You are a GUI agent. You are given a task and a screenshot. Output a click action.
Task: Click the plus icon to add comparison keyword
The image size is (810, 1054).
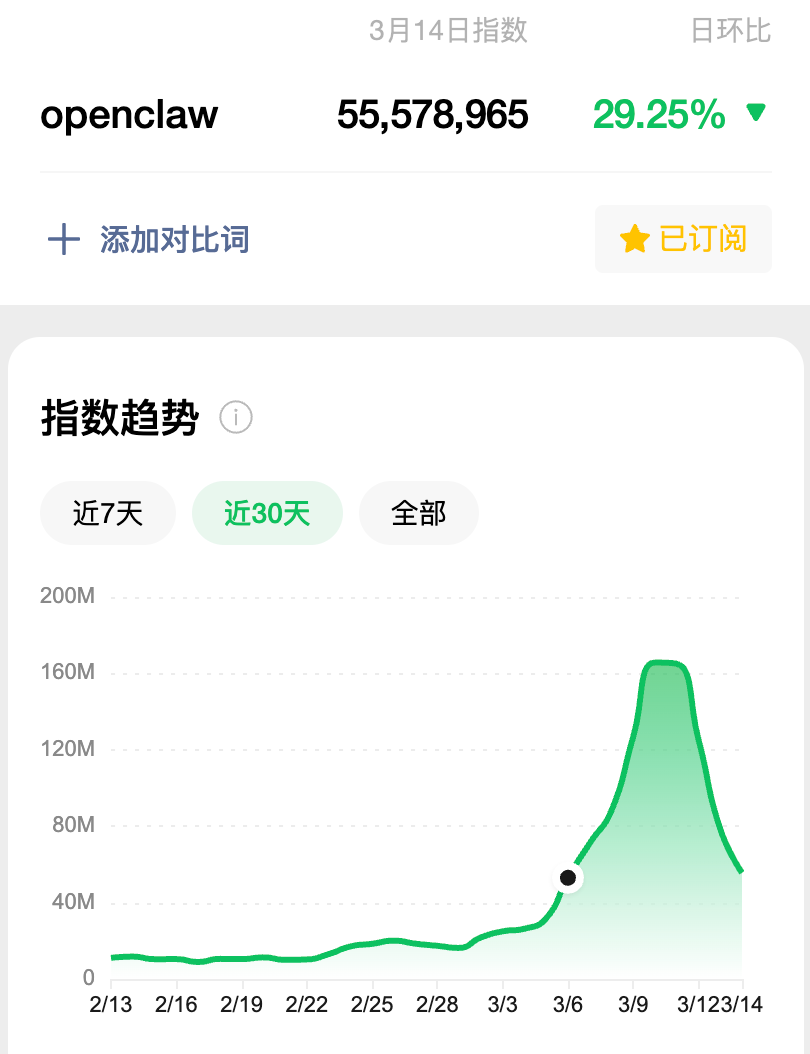(x=64, y=238)
